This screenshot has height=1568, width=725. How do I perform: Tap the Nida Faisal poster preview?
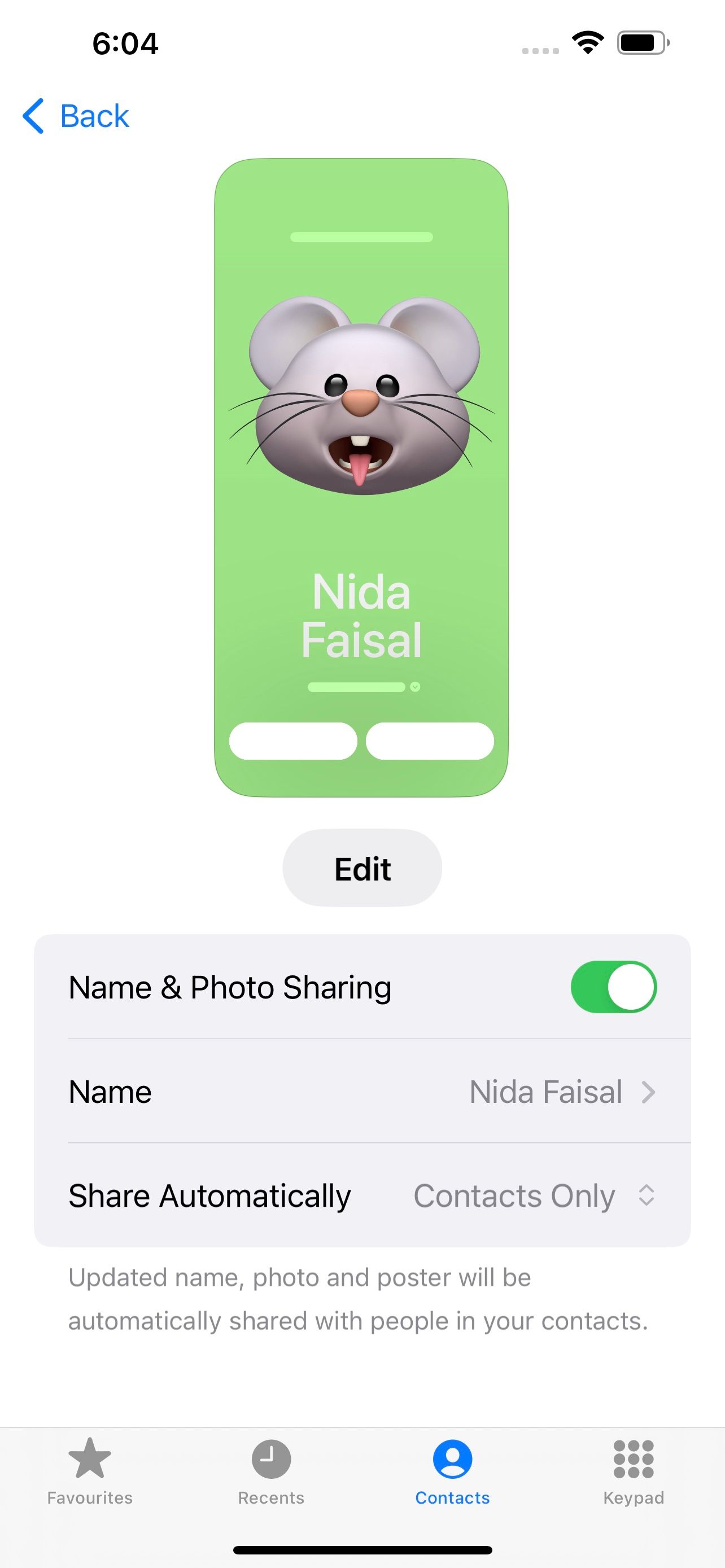click(361, 478)
